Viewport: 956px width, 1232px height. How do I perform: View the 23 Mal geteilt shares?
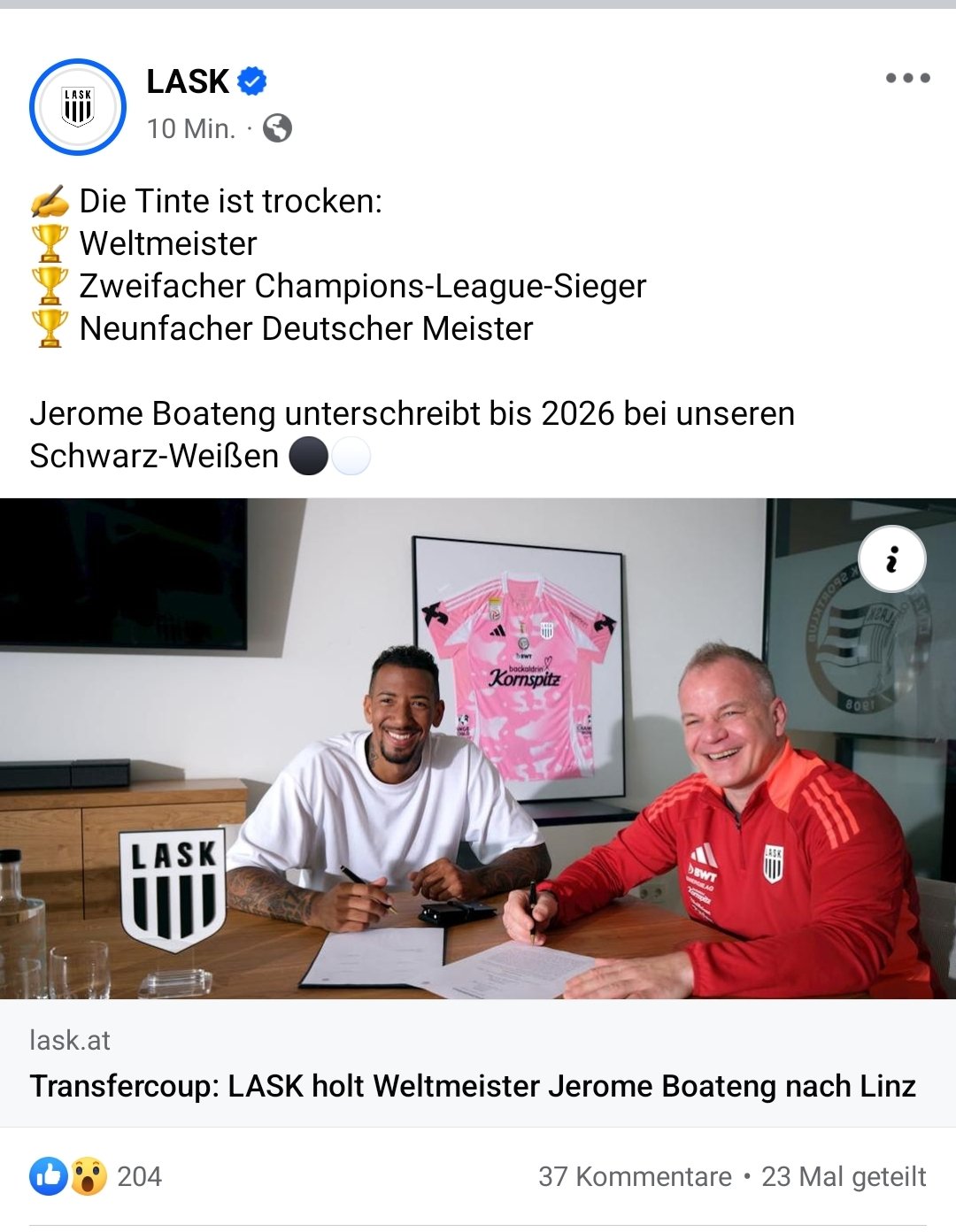(843, 1176)
